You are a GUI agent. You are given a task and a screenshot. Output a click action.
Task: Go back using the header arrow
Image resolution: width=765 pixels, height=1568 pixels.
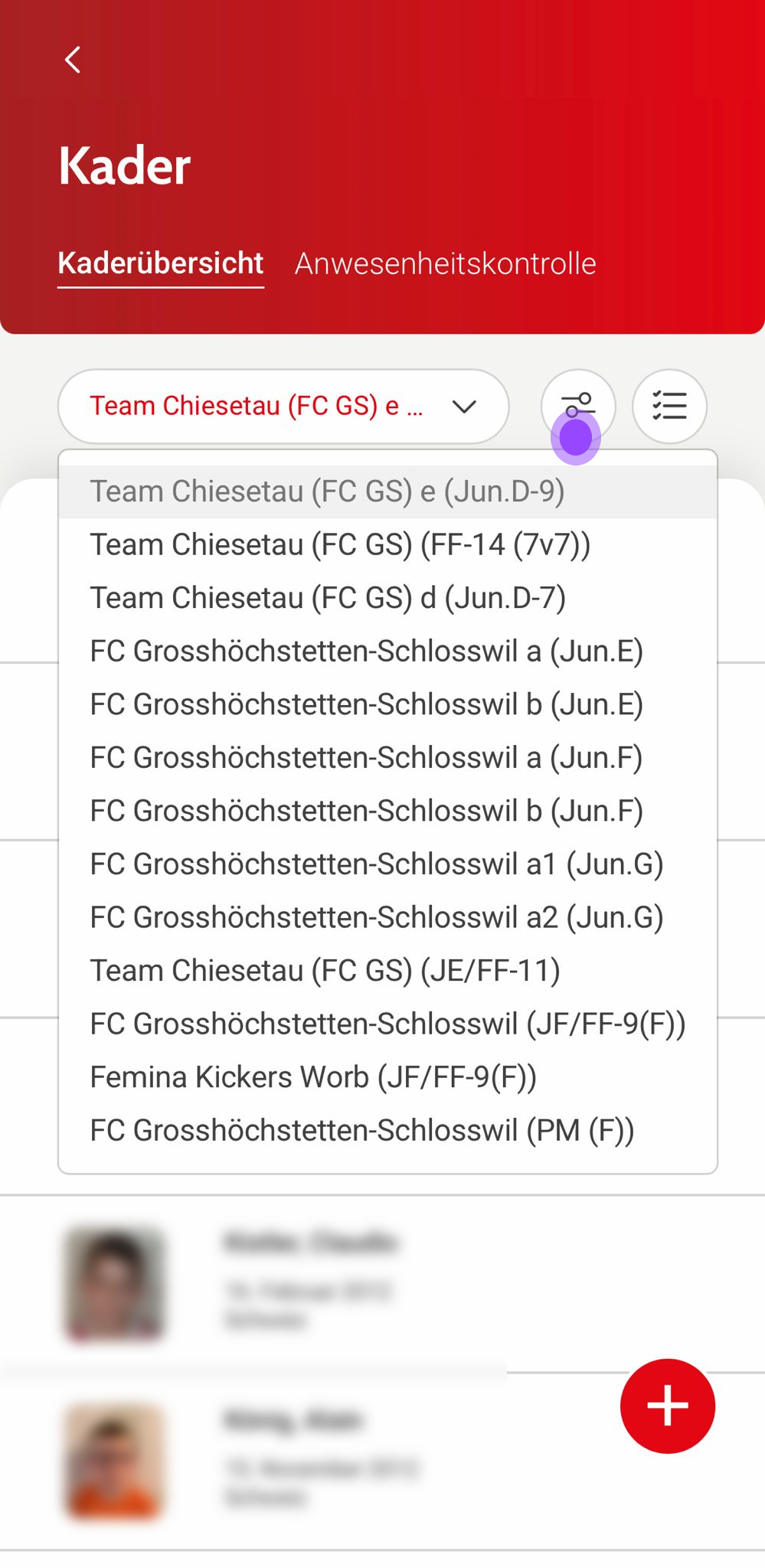73,60
